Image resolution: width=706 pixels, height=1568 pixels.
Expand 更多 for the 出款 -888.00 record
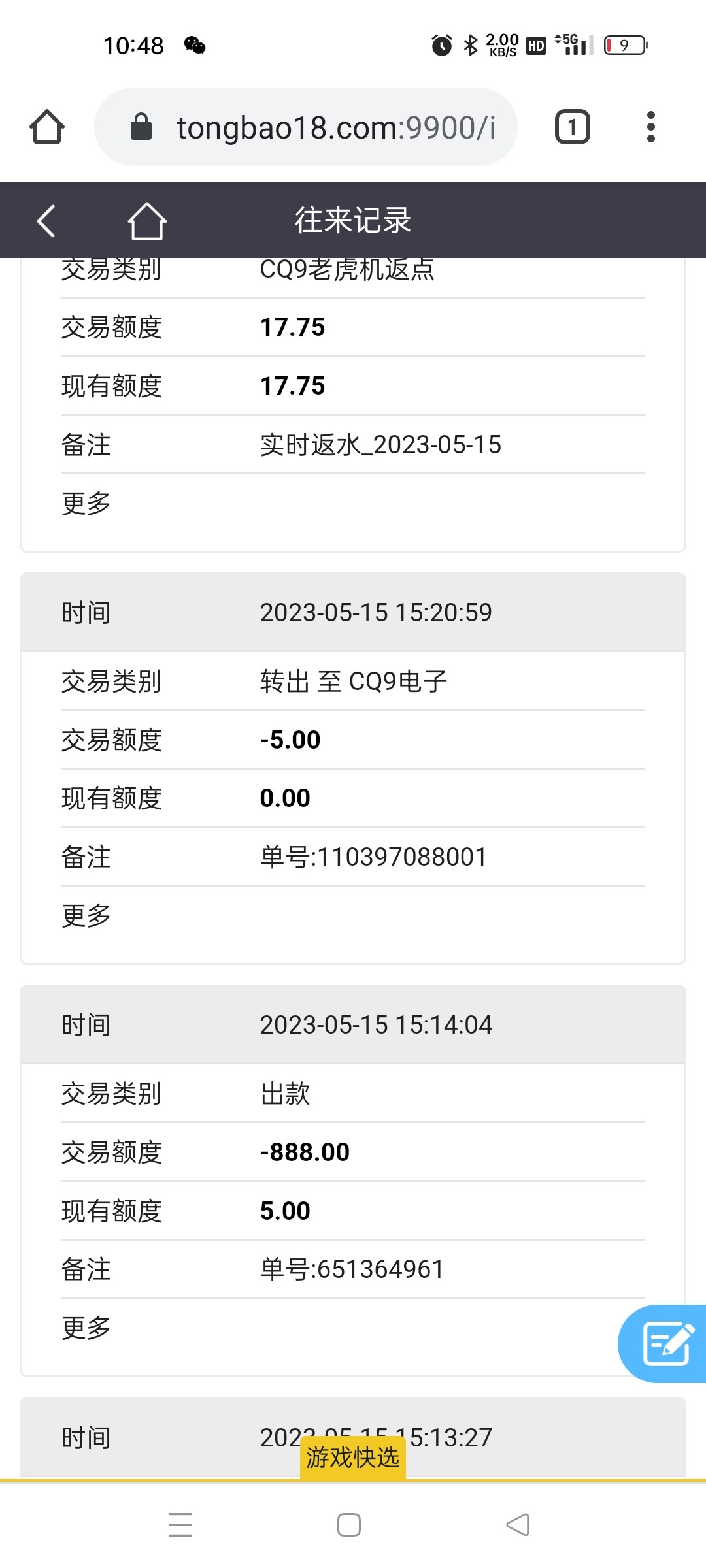(86, 1328)
